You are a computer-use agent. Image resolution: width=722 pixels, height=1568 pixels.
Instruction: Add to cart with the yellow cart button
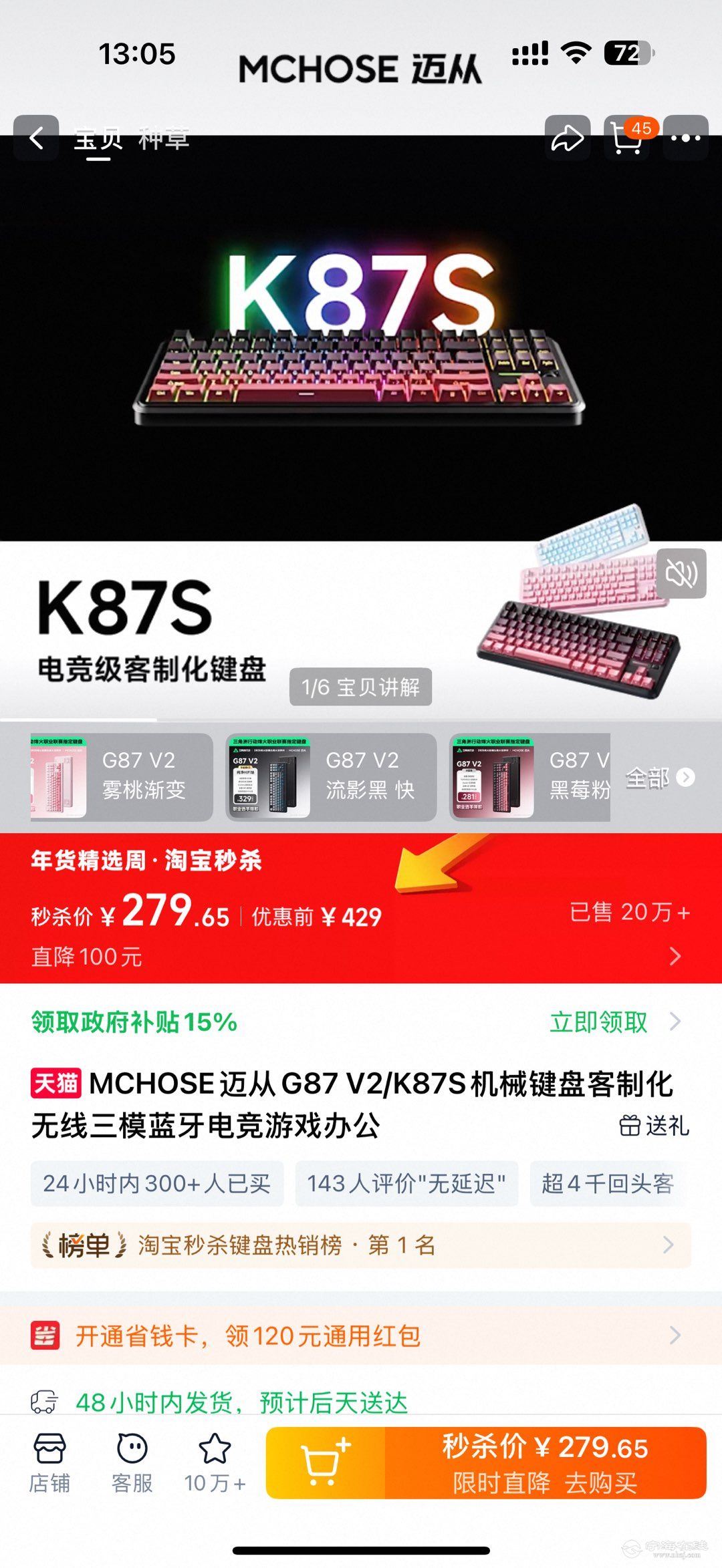pos(326,1463)
